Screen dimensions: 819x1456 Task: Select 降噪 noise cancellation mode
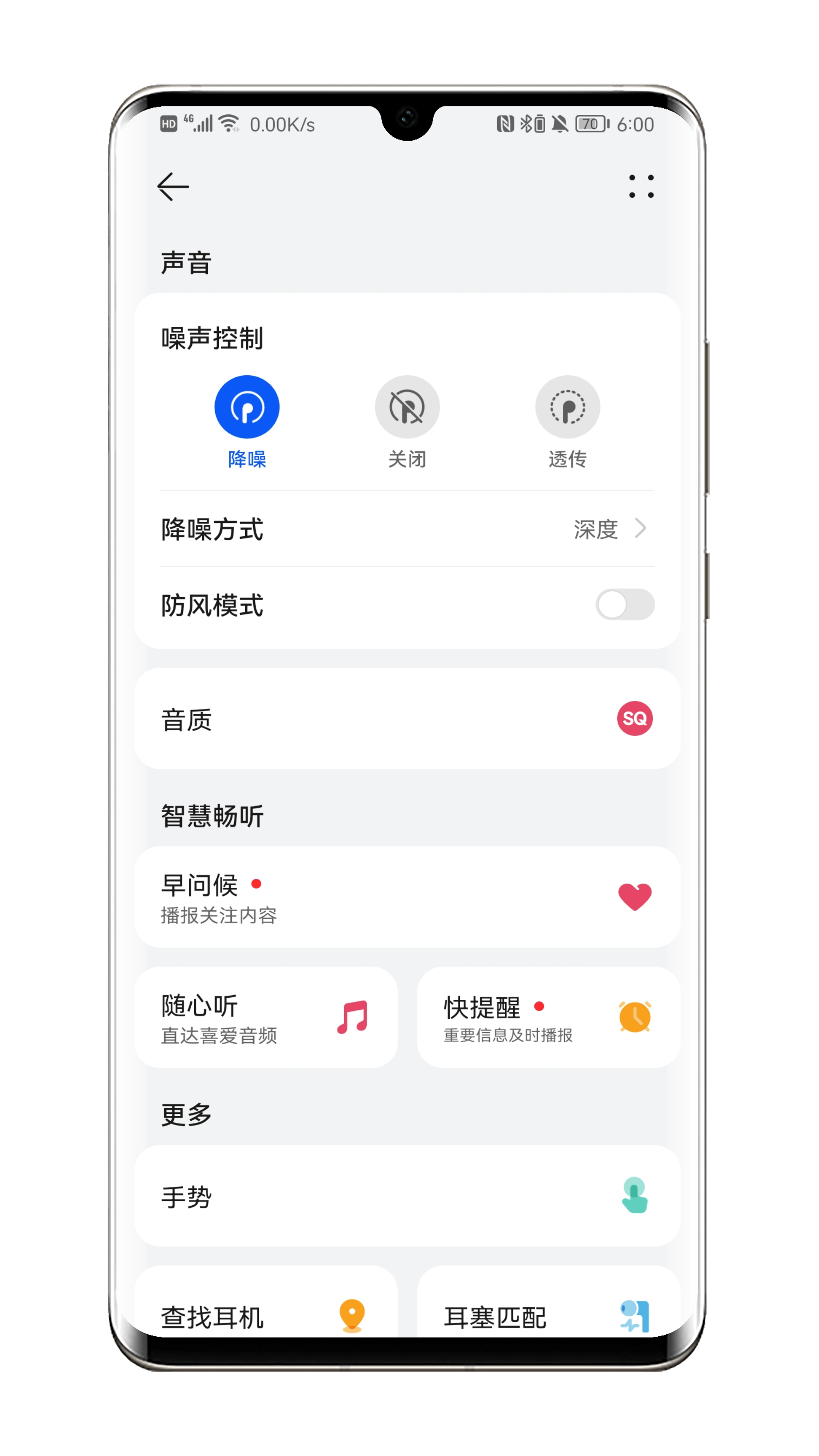tap(247, 408)
